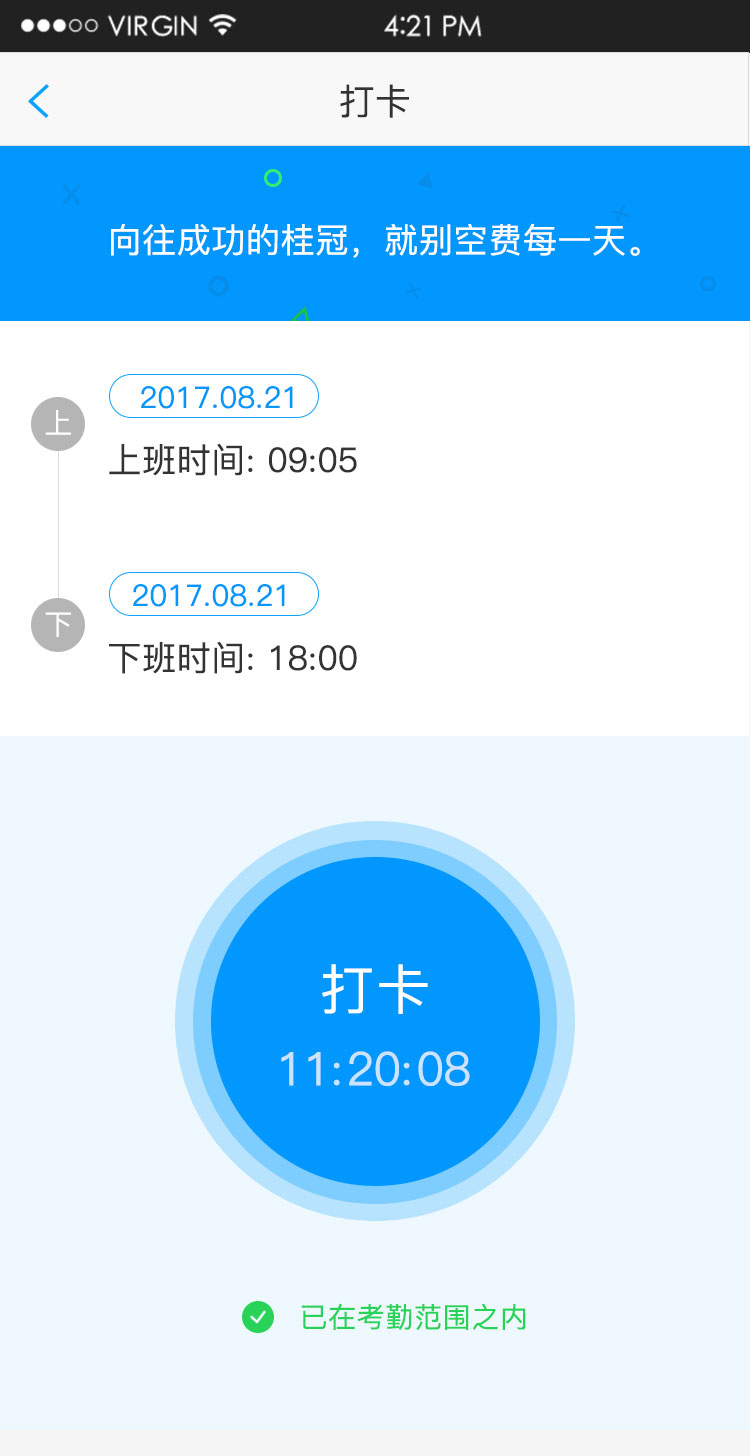Screen dimensions: 750x1456
Task: Open the first 2017.08.21 date selector
Action: [213, 396]
